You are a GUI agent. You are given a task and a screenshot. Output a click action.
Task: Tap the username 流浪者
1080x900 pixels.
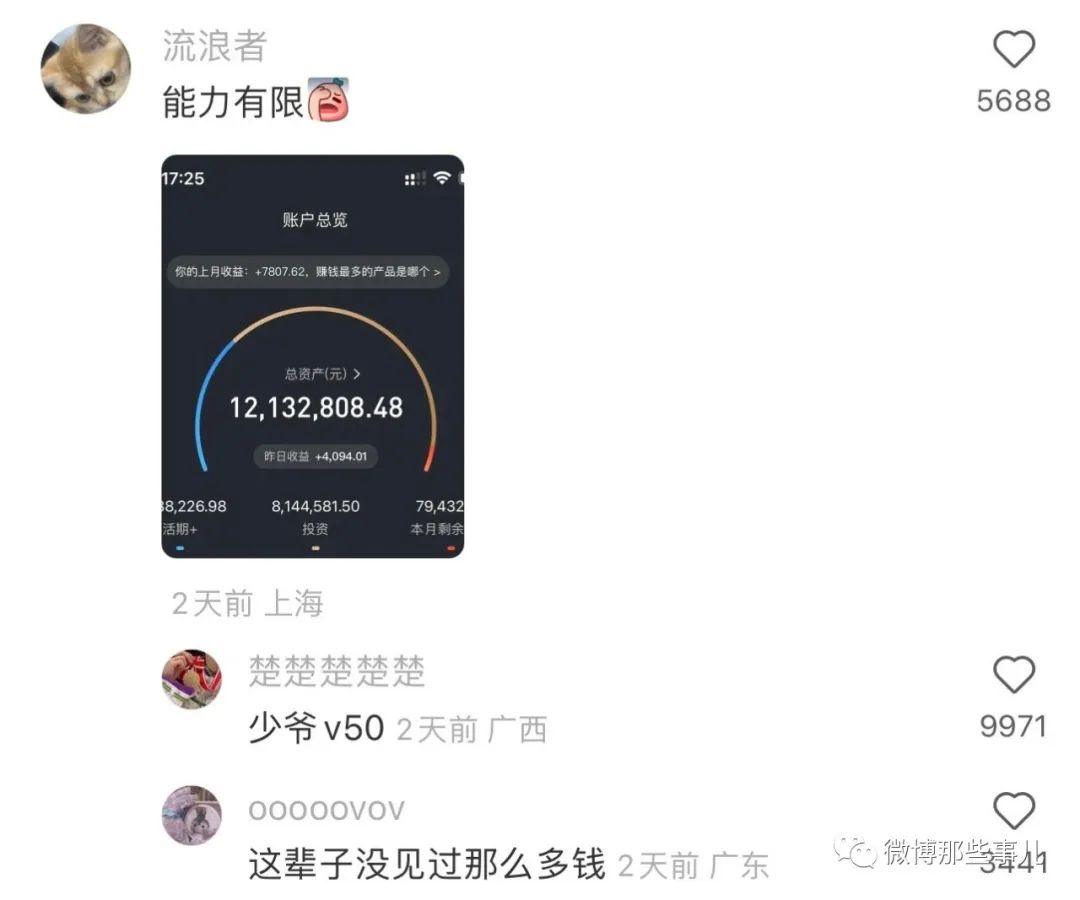coord(215,45)
